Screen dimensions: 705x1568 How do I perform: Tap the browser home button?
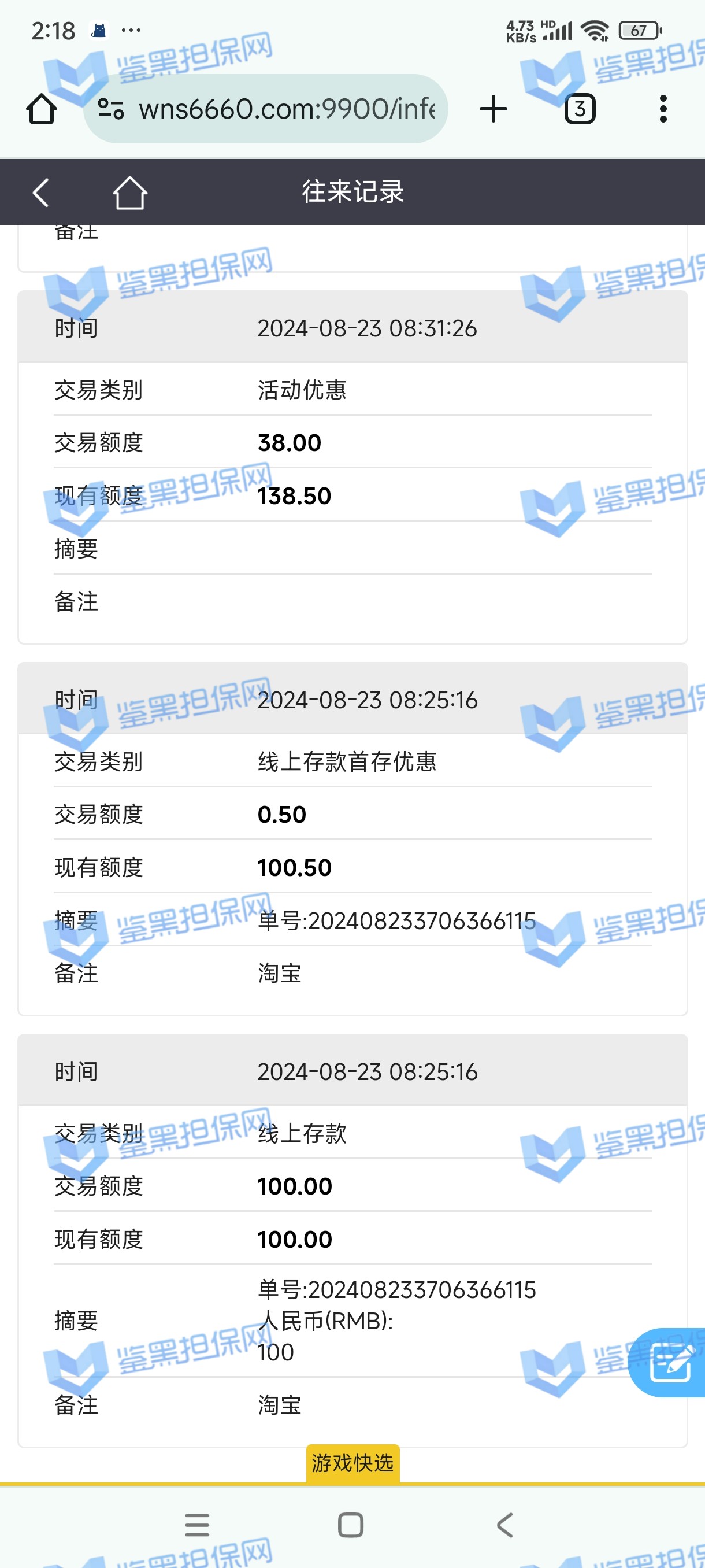(x=42, y=110)
